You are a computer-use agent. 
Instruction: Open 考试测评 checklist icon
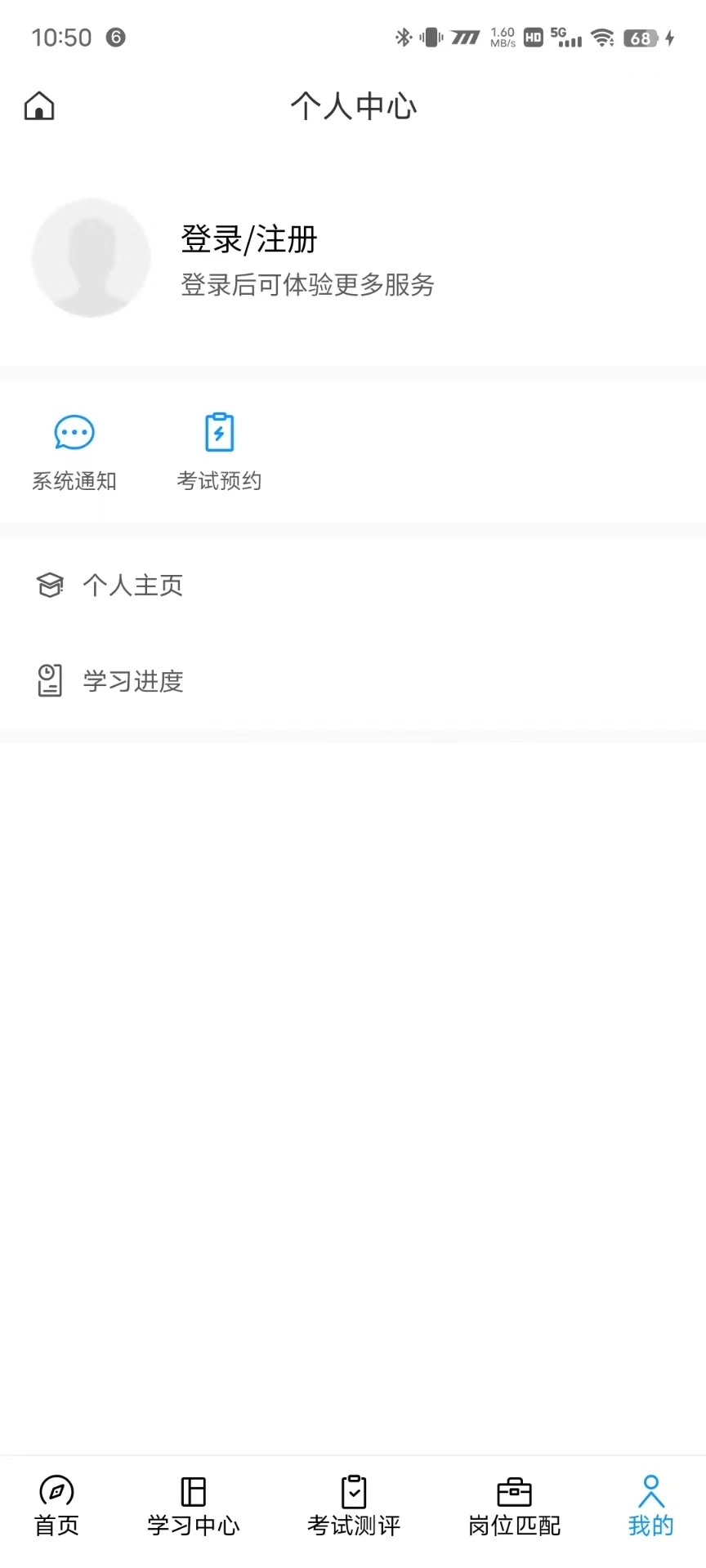(353, 1491)
